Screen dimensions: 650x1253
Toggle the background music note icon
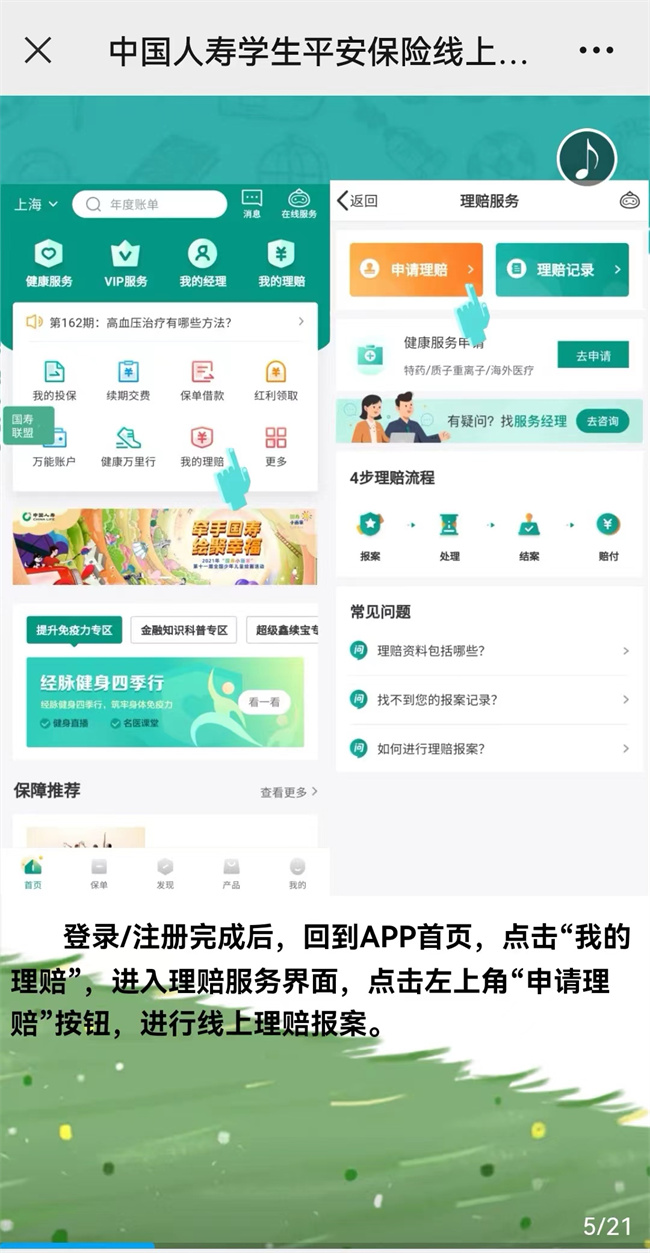(587, 158)
